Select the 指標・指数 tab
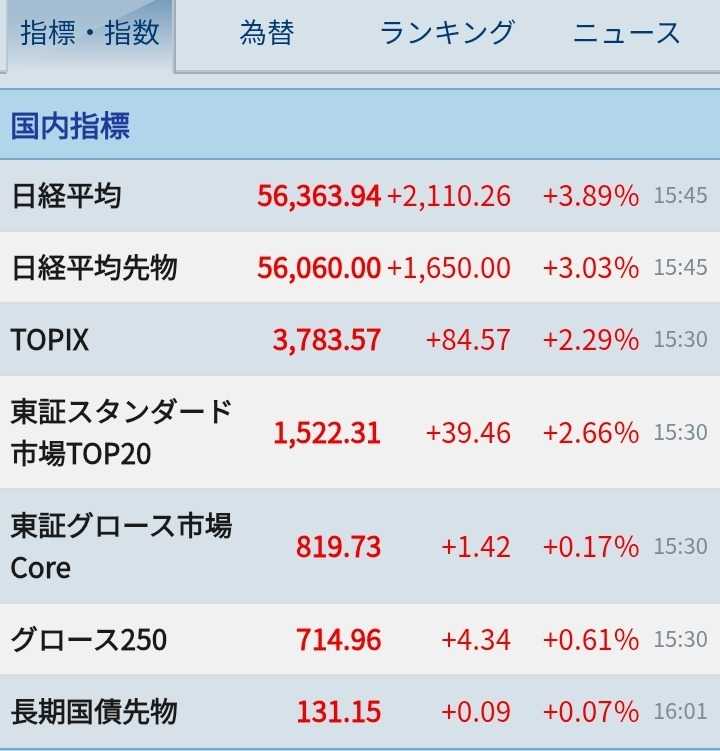720x751 pixels. (x=89, y=34)
